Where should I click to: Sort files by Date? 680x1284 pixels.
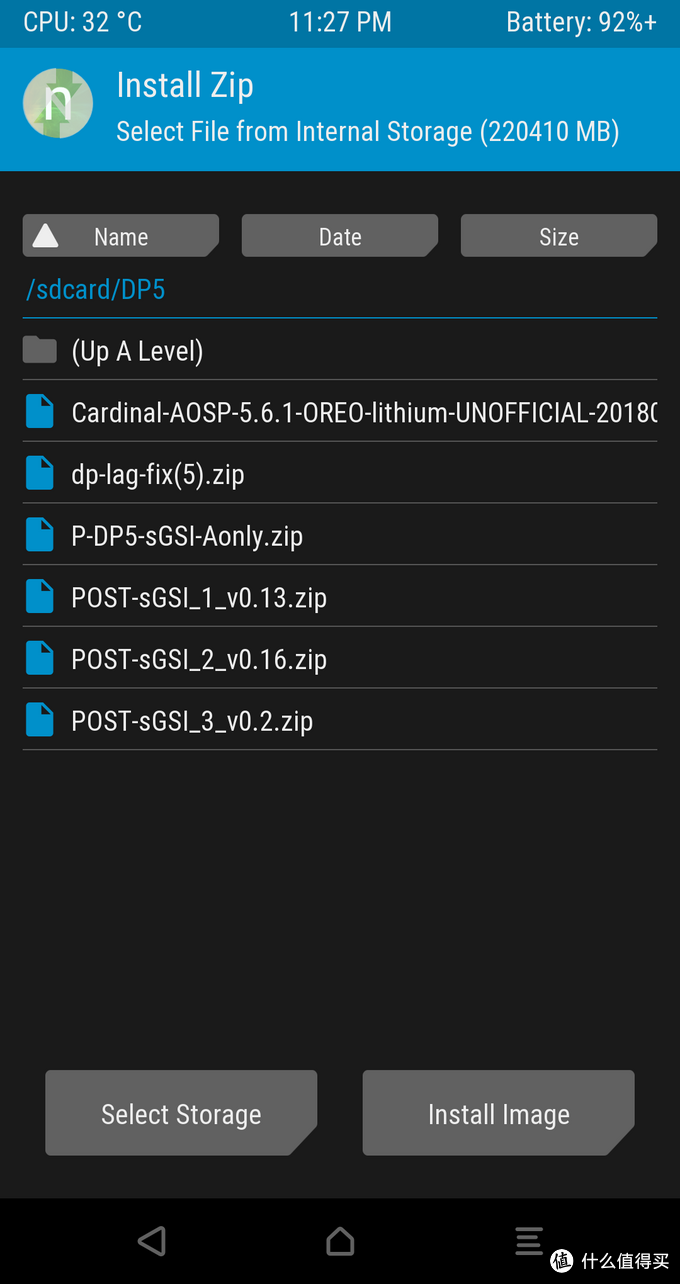point(339,237)
